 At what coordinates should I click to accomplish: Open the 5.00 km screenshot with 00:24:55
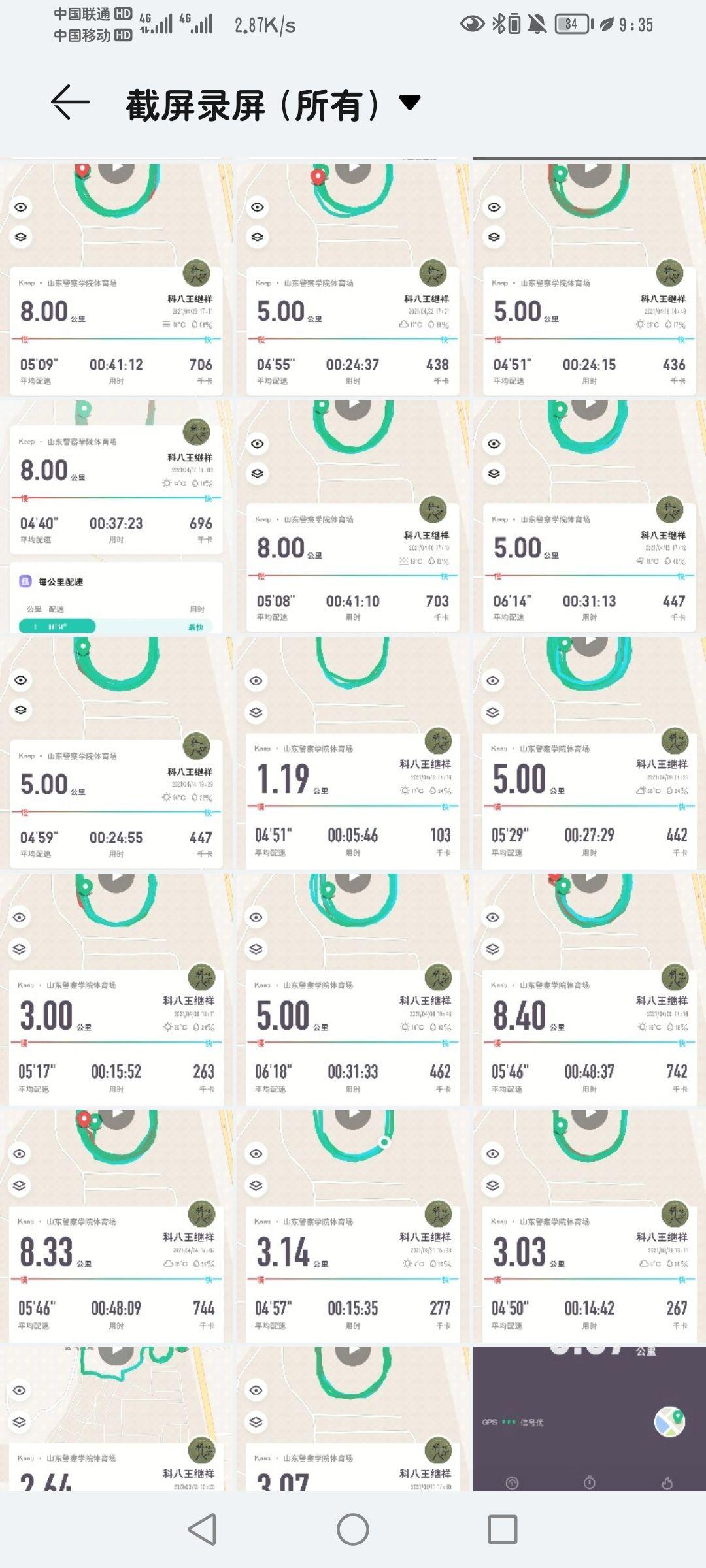click(116, 753)
